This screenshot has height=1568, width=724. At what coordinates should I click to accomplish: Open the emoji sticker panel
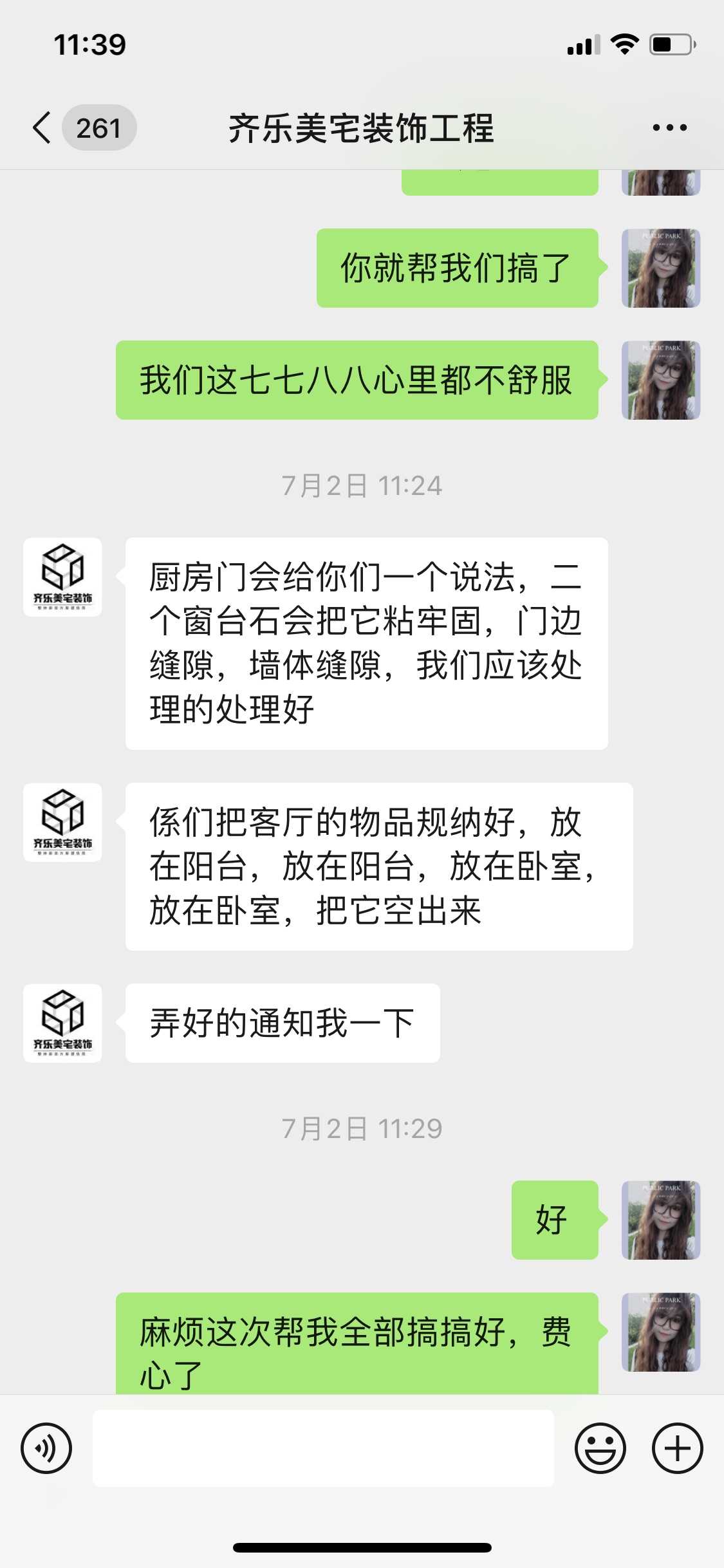600,1448
